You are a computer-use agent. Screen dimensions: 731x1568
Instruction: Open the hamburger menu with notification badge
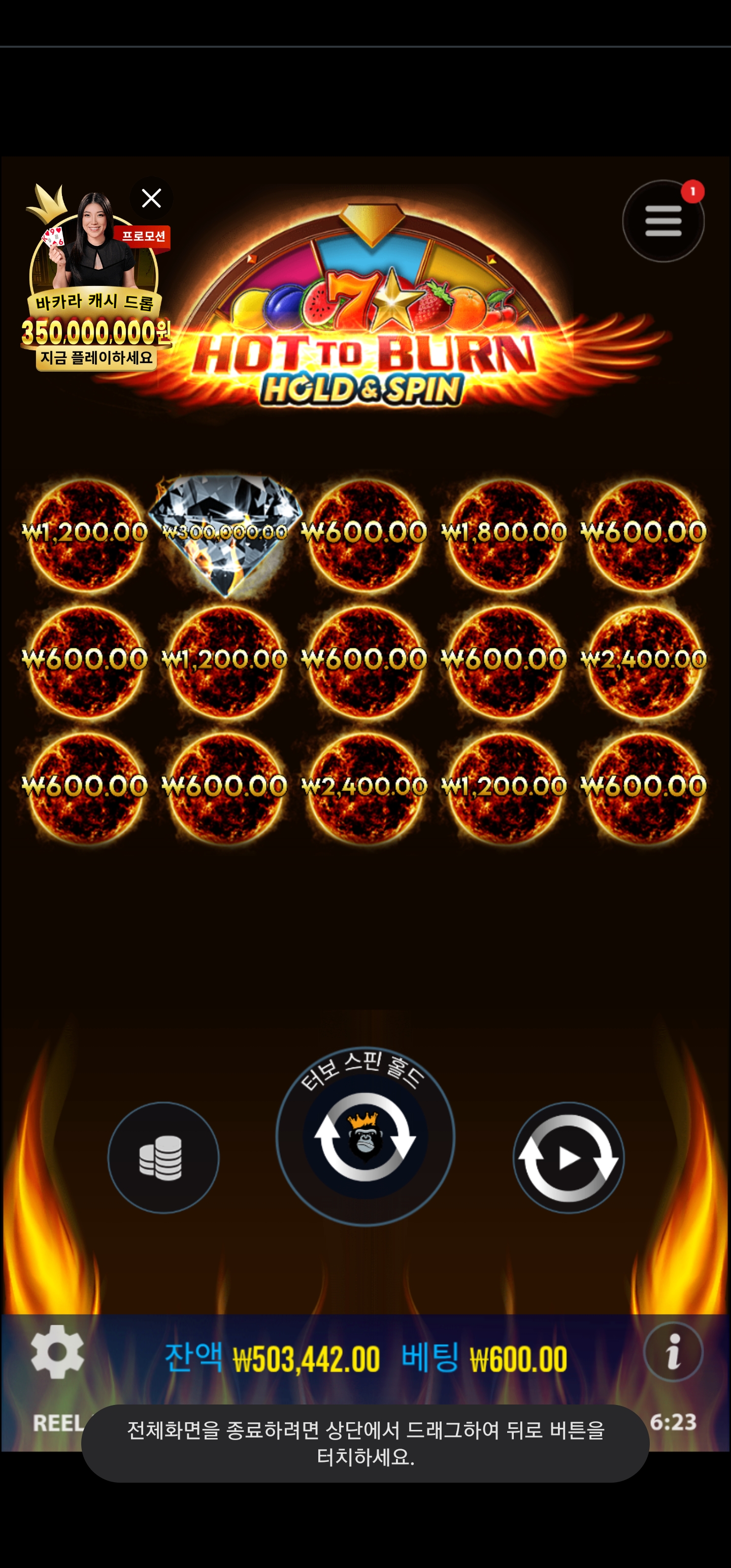pos(663,221)
